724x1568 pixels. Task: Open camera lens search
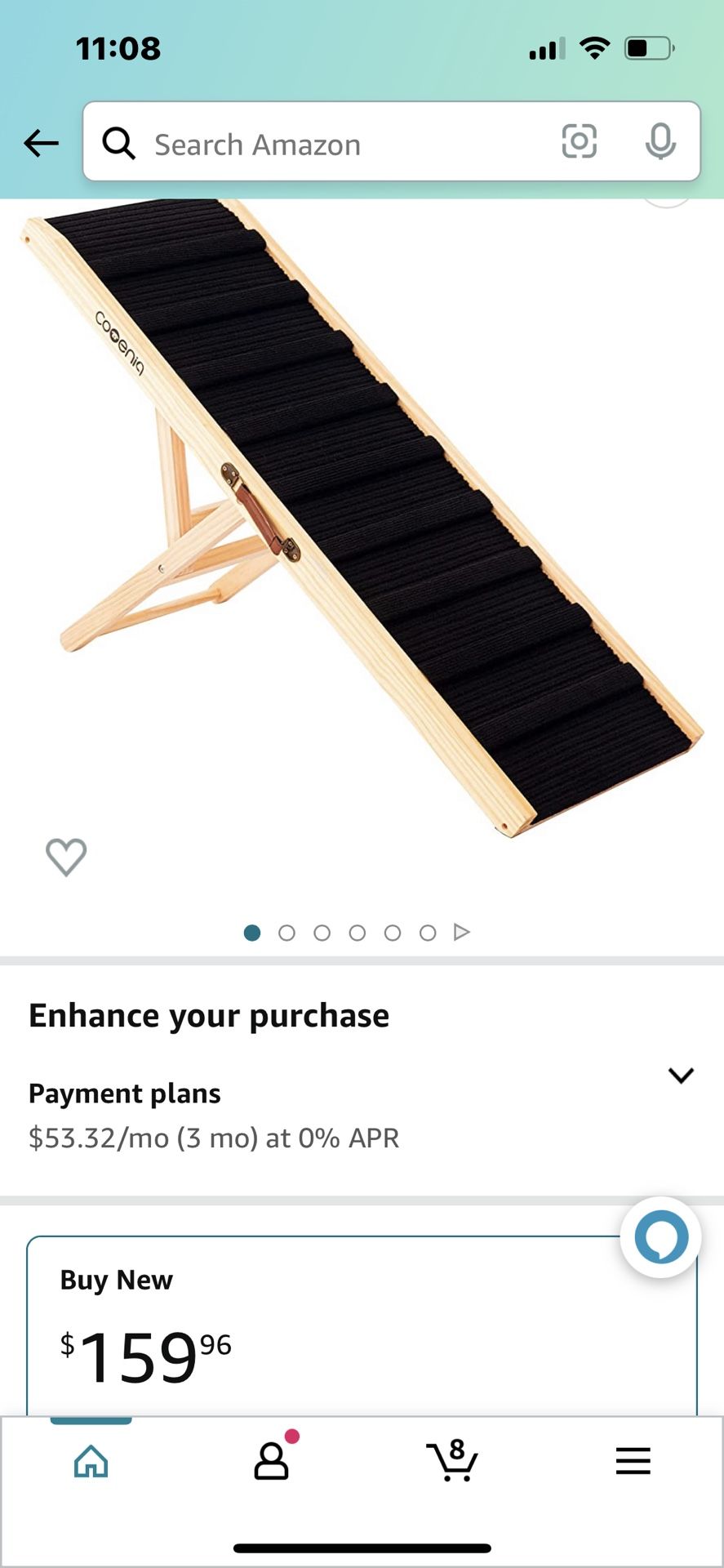point(579,142)
